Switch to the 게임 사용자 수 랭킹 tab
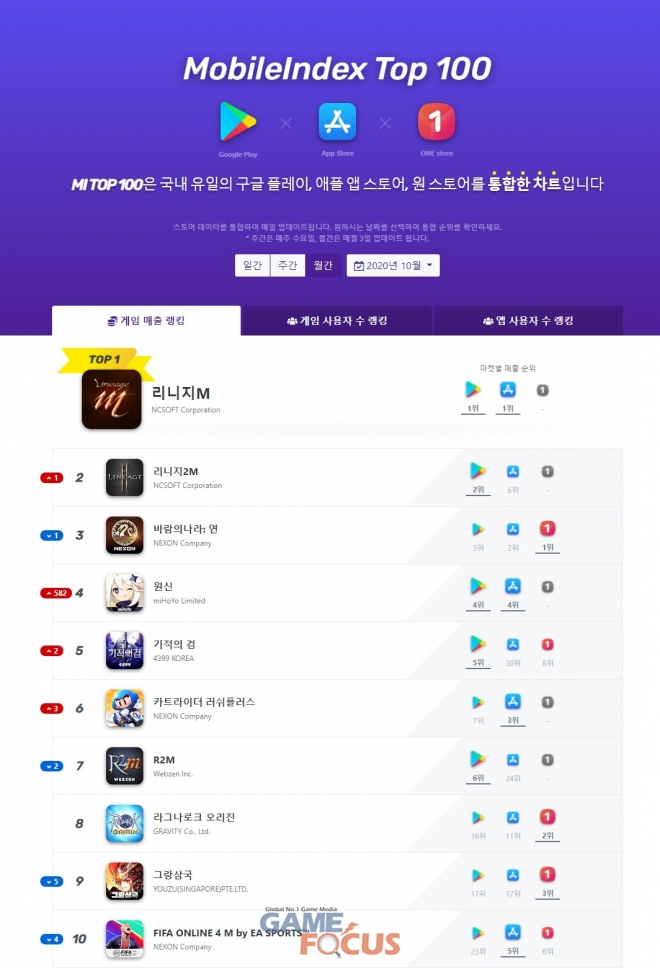 [337, 321]
